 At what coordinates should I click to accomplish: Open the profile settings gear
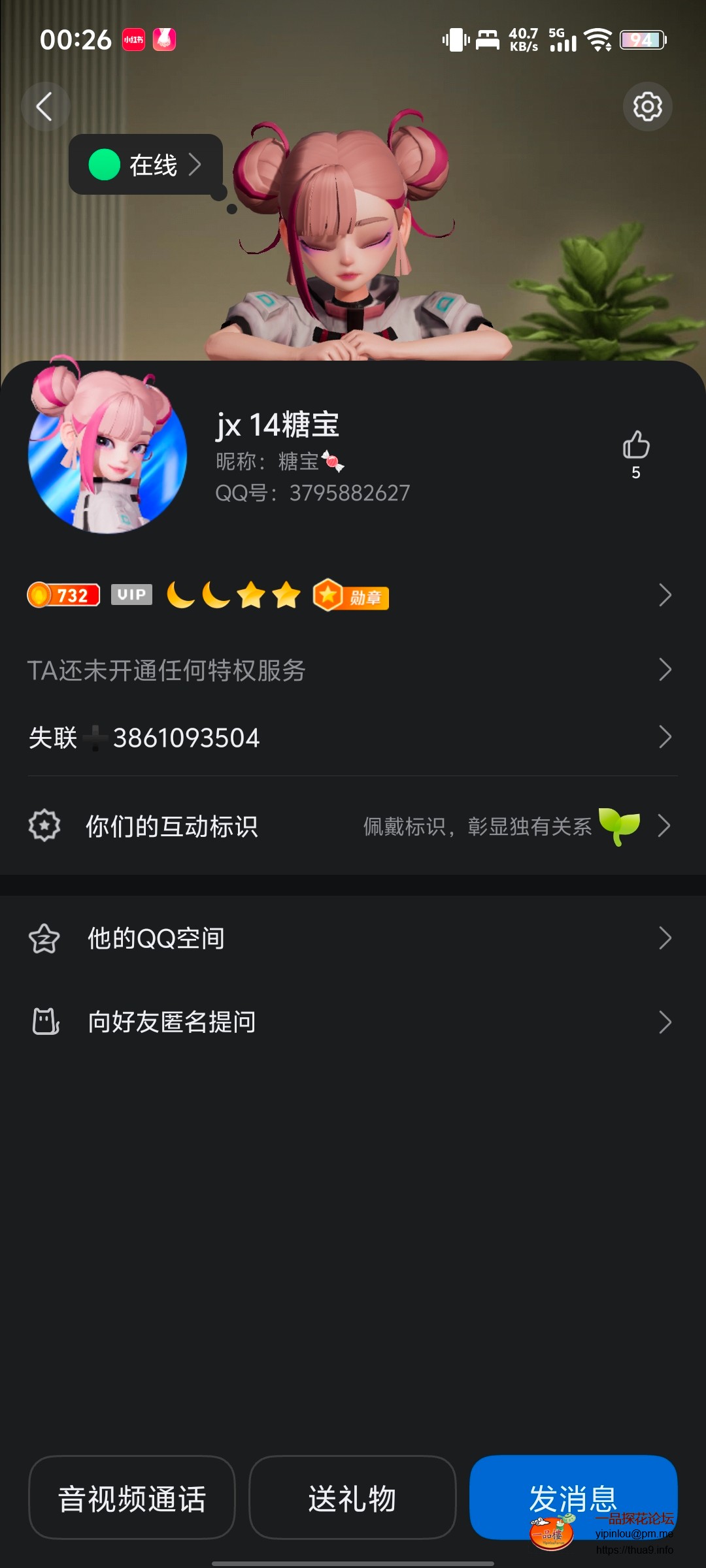(647, 106)
